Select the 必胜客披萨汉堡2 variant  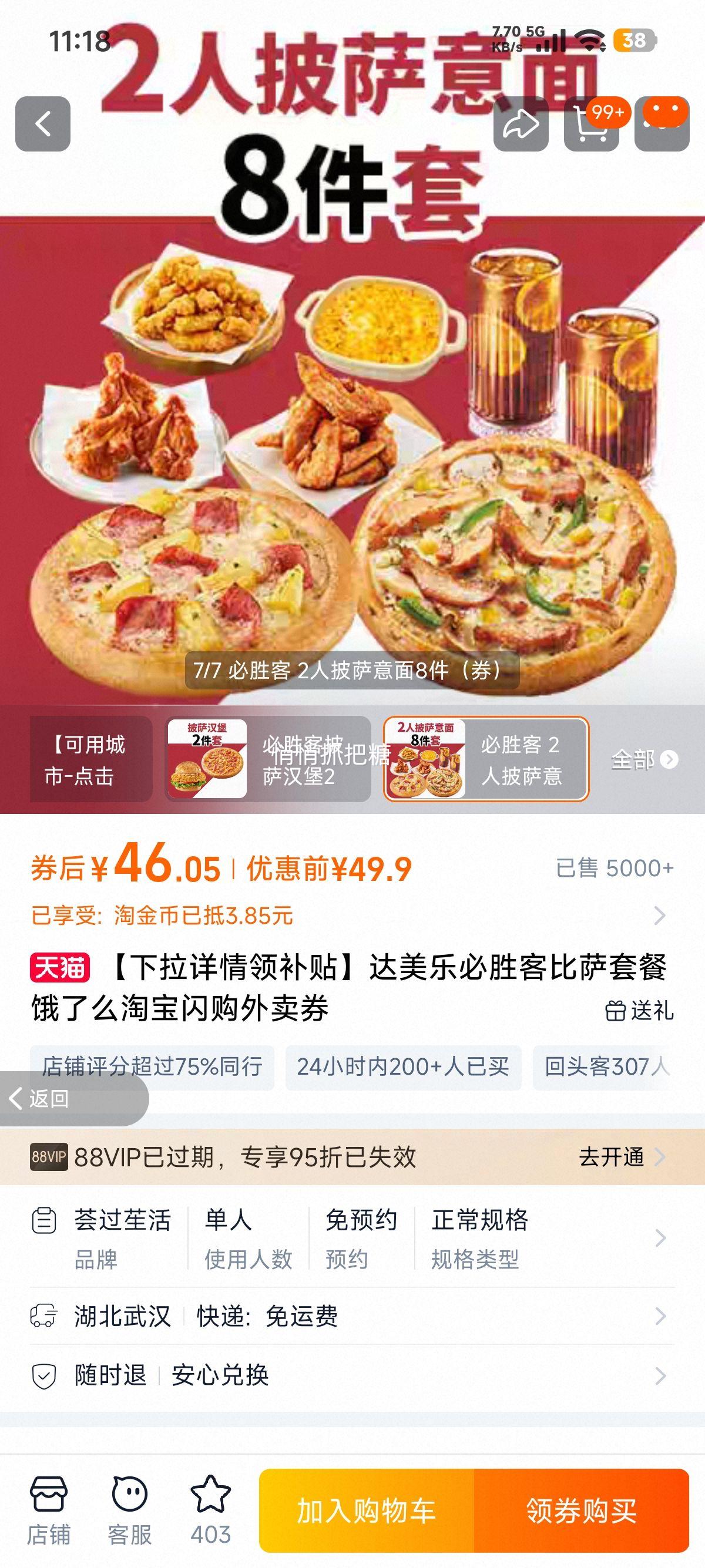pyautogui.click(x=268, y=759)
